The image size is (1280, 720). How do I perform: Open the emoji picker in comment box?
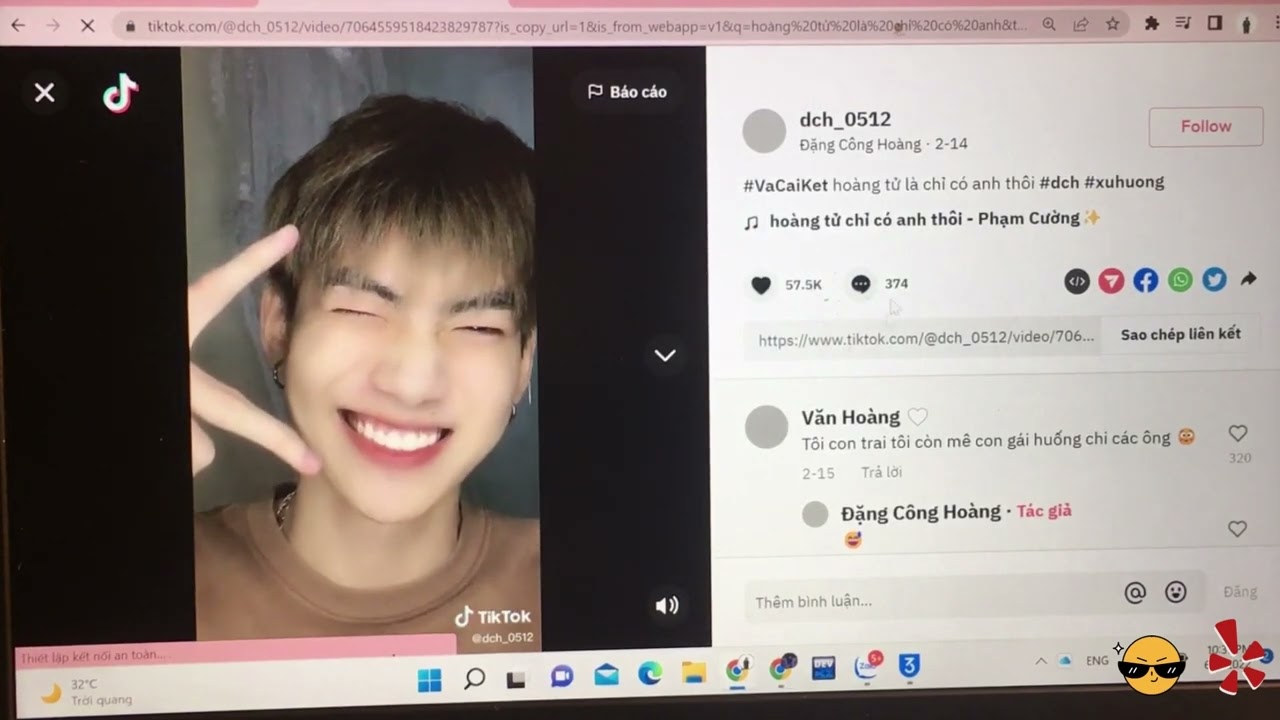coord(1176,592)
